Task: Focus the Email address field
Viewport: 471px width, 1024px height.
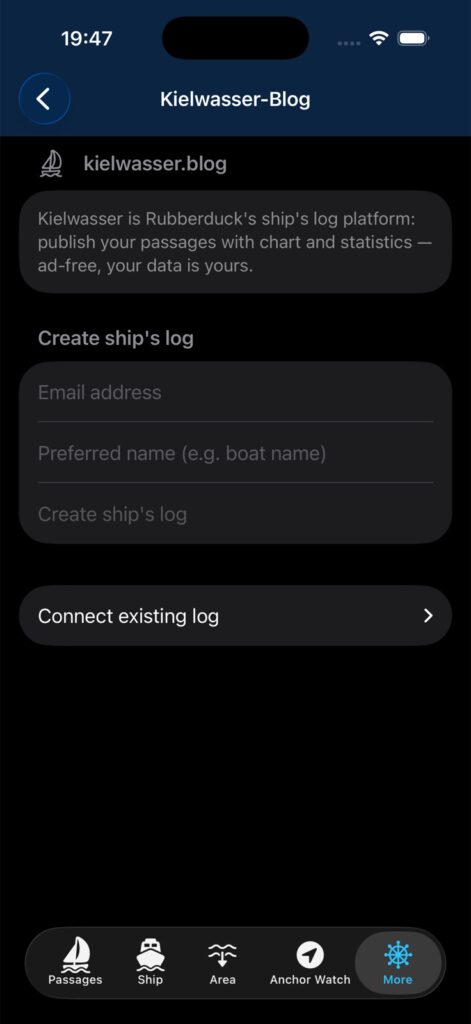Action: tap(235, 392)
